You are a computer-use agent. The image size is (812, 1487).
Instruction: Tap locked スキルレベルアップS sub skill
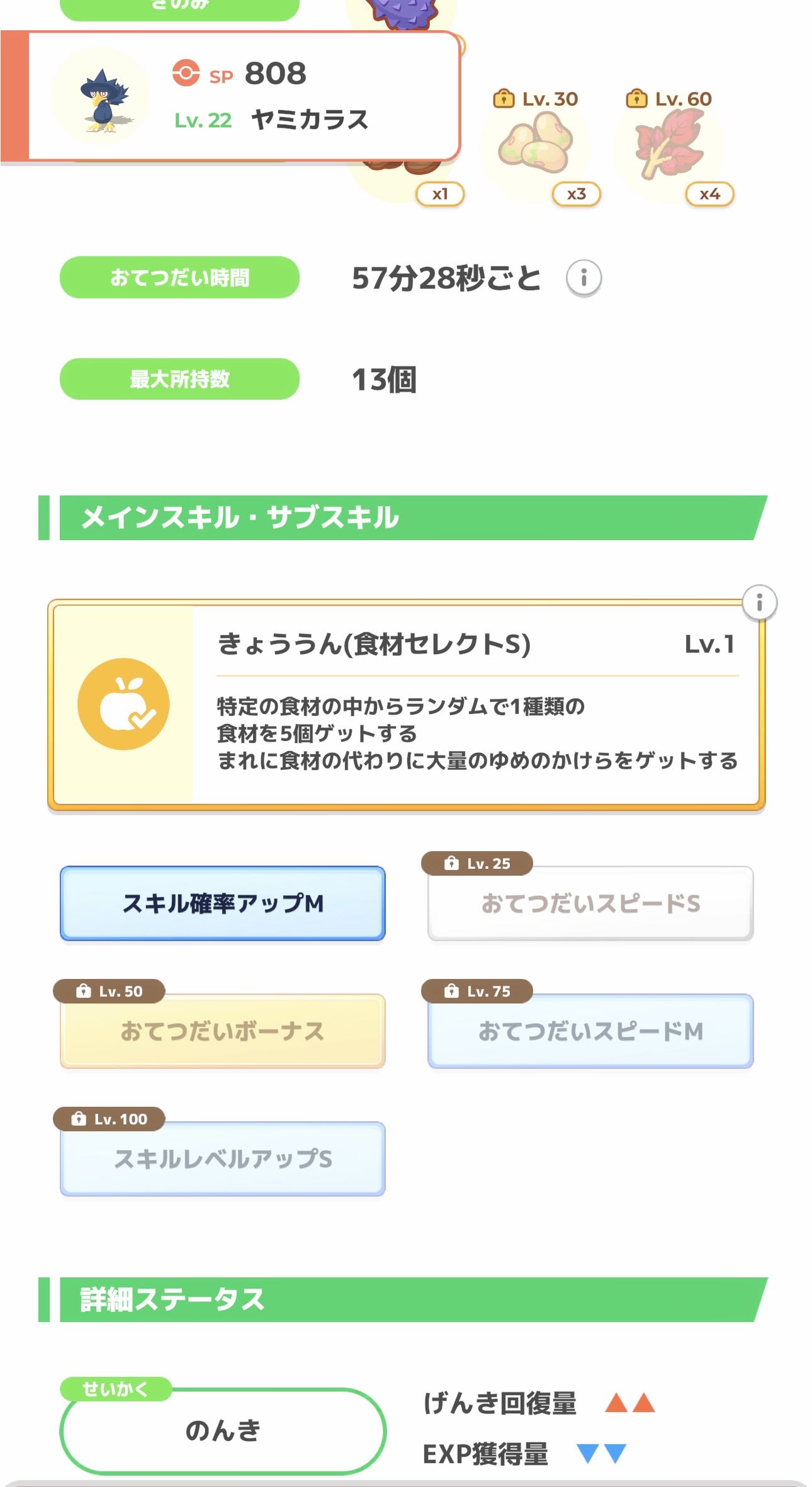[223, 1158]
